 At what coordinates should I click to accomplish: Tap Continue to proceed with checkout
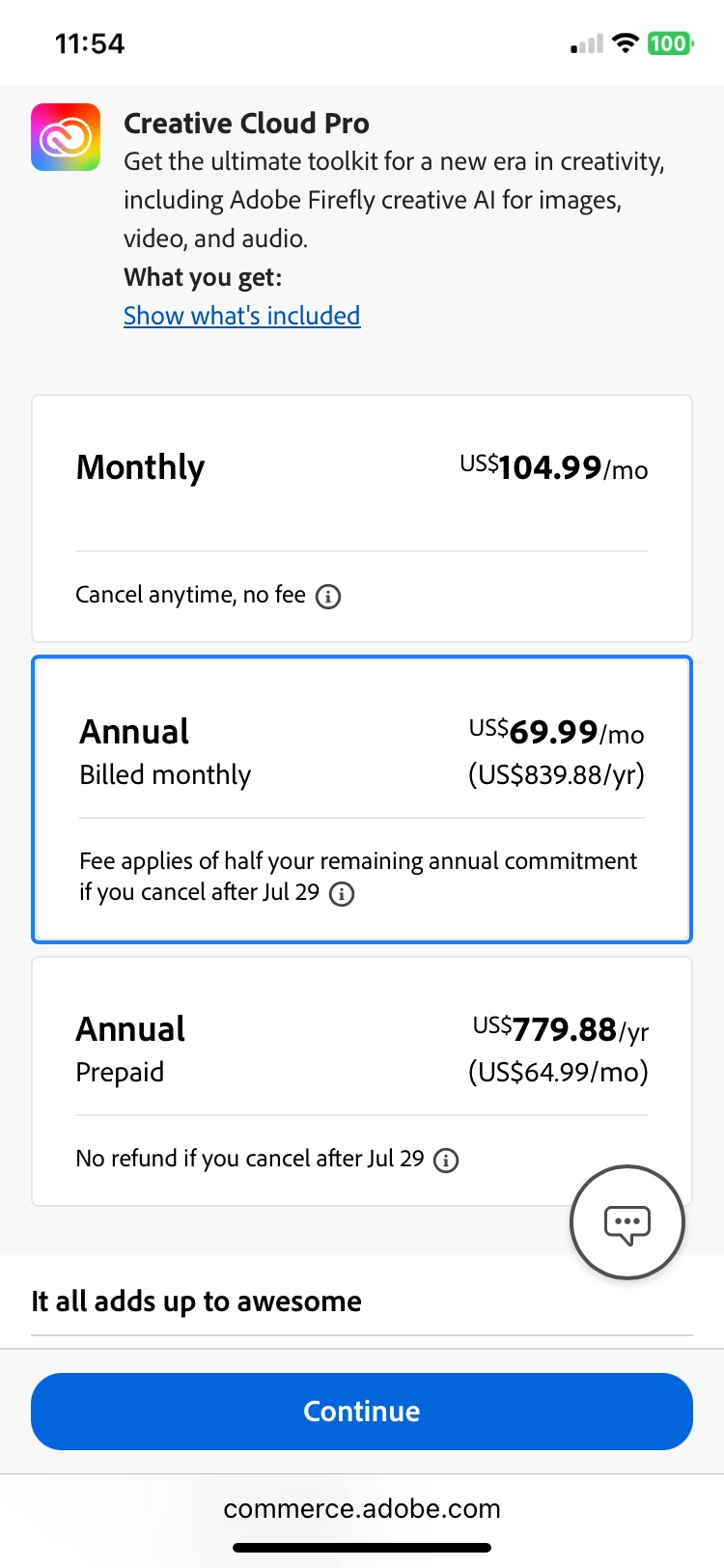[362, 1412]
